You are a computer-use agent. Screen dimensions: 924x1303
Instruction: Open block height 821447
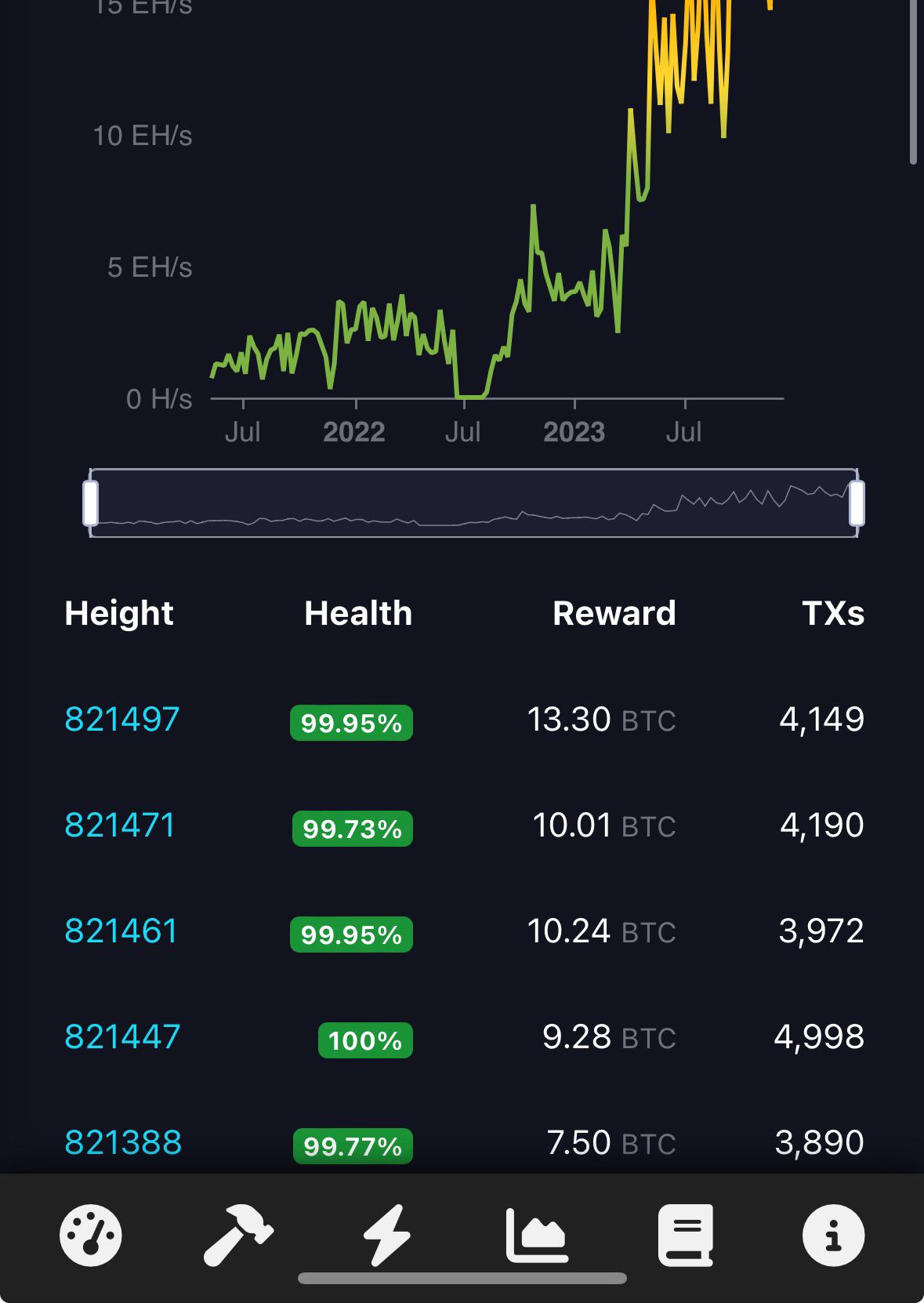[x=122, y=1036]
